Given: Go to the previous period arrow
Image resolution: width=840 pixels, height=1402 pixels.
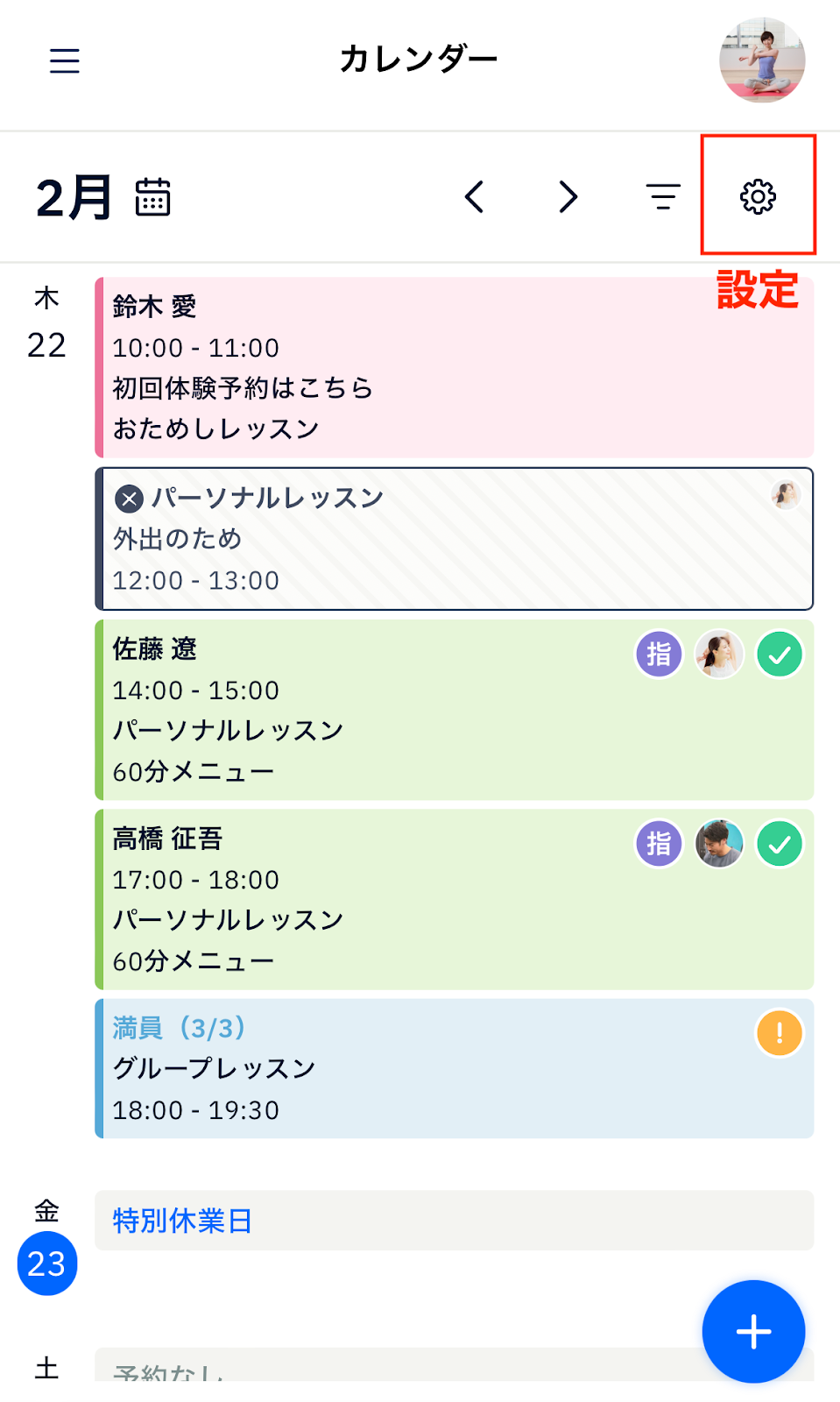Looking at the screenshot, I should point(474,196).
